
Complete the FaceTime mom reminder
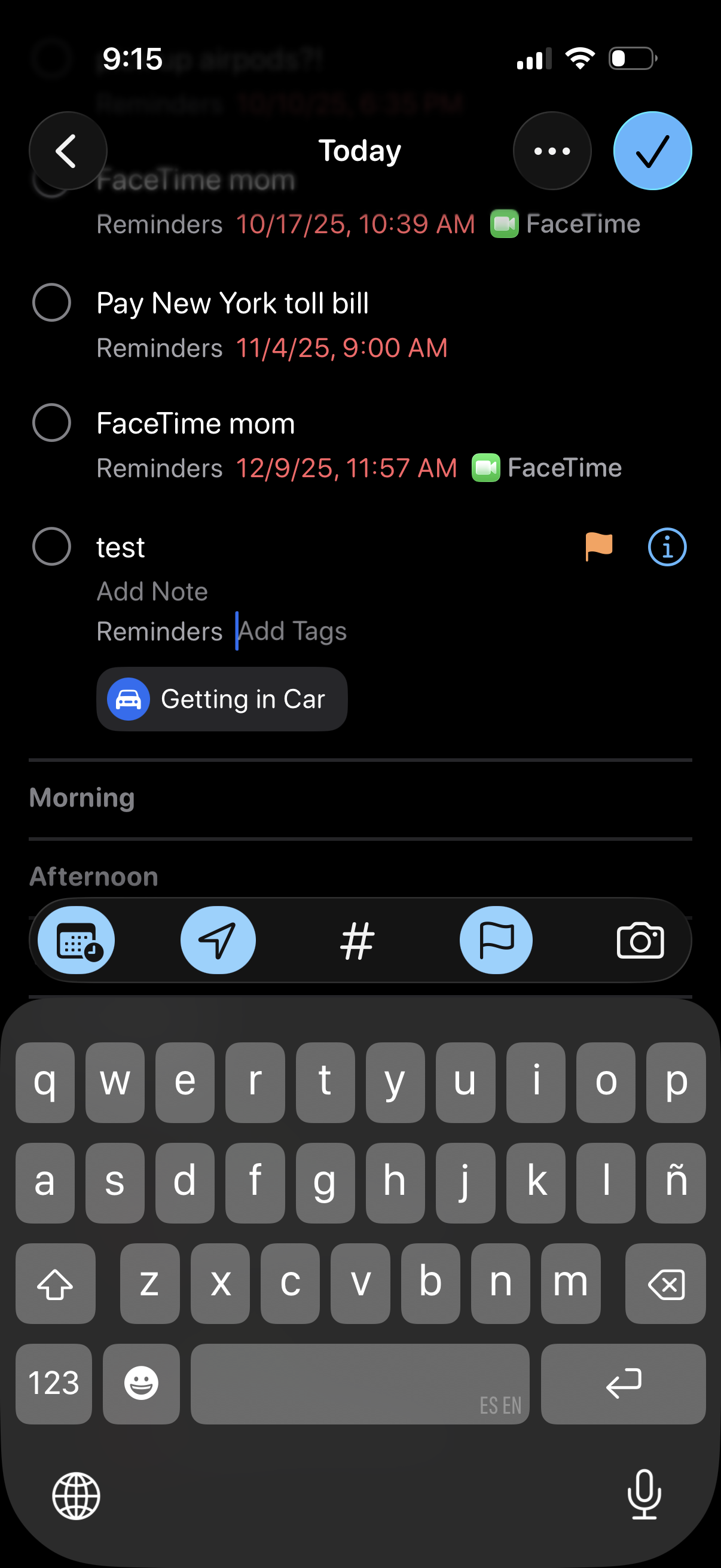pos(53,422)
